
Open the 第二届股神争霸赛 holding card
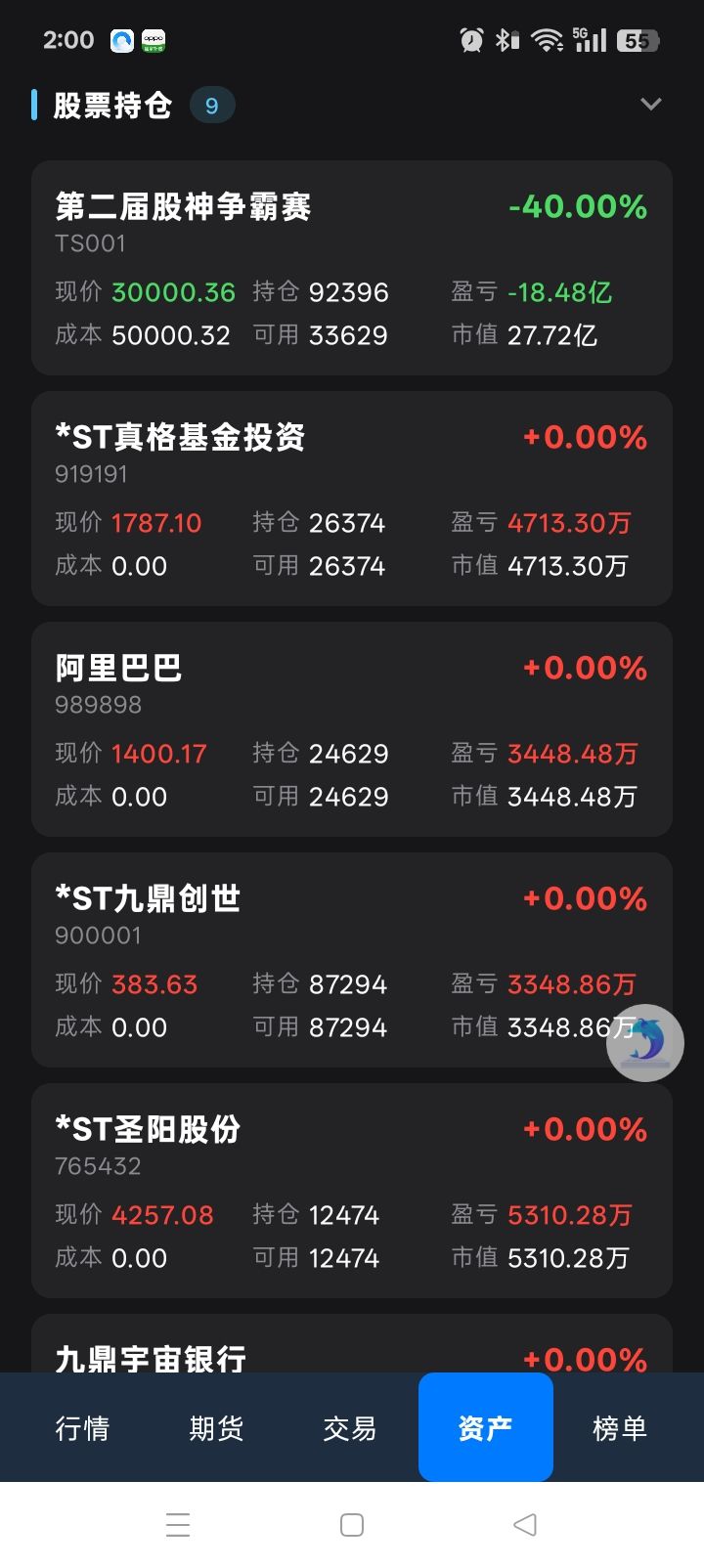tap(352, 268)
